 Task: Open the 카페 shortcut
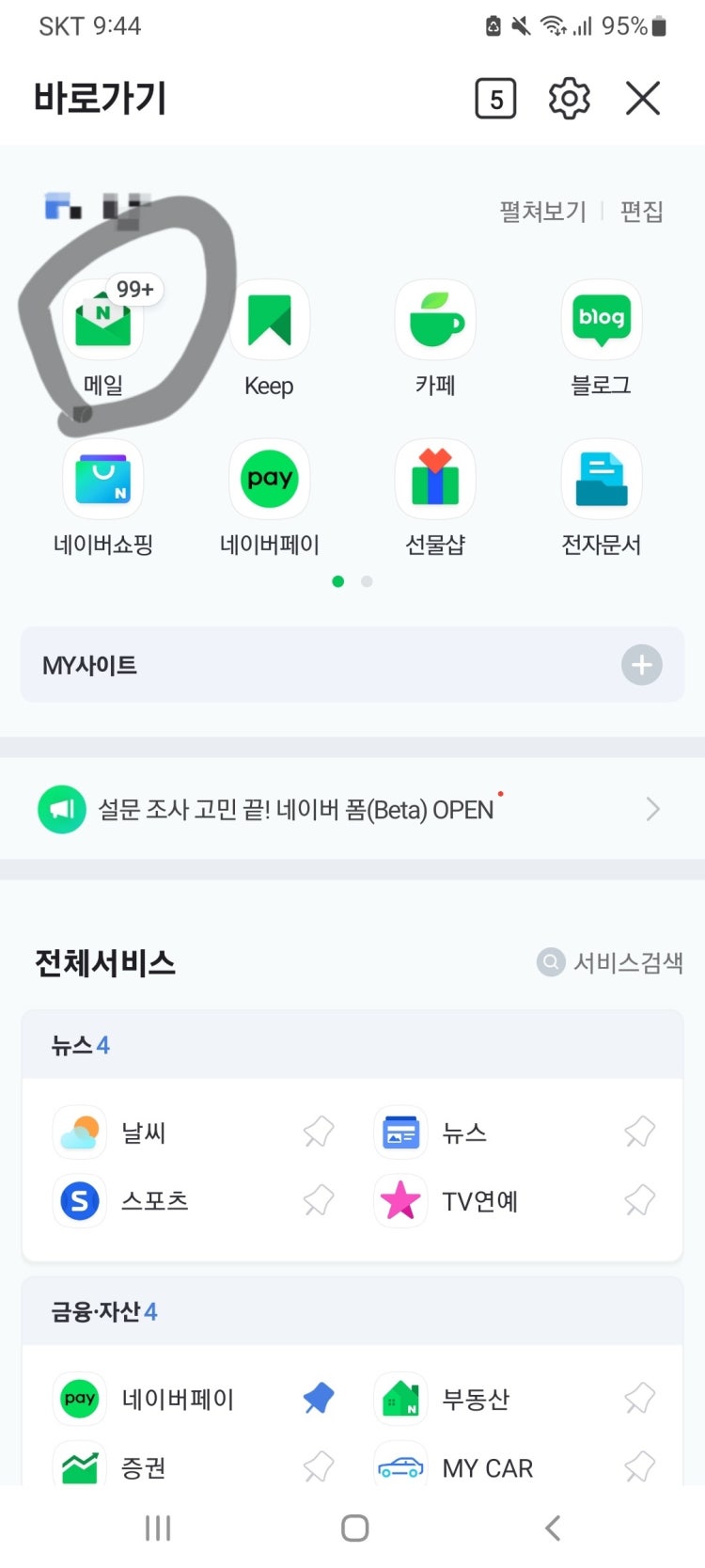[x=435, y=322]
